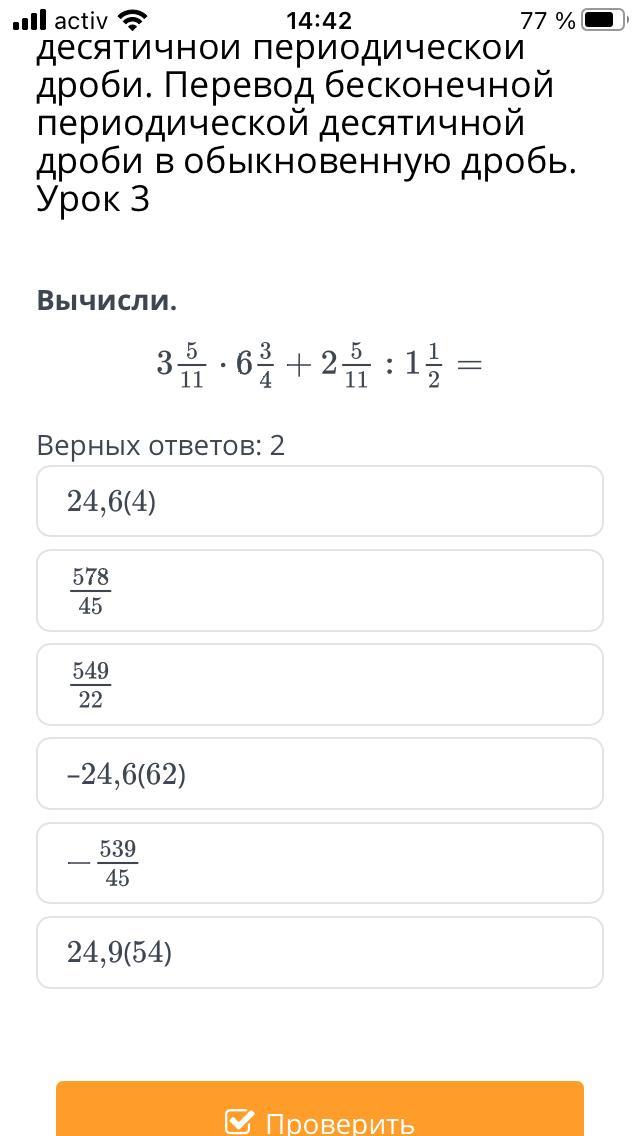Select the answer −24,6(62)

pyautogui.click(x=320, y=773)
